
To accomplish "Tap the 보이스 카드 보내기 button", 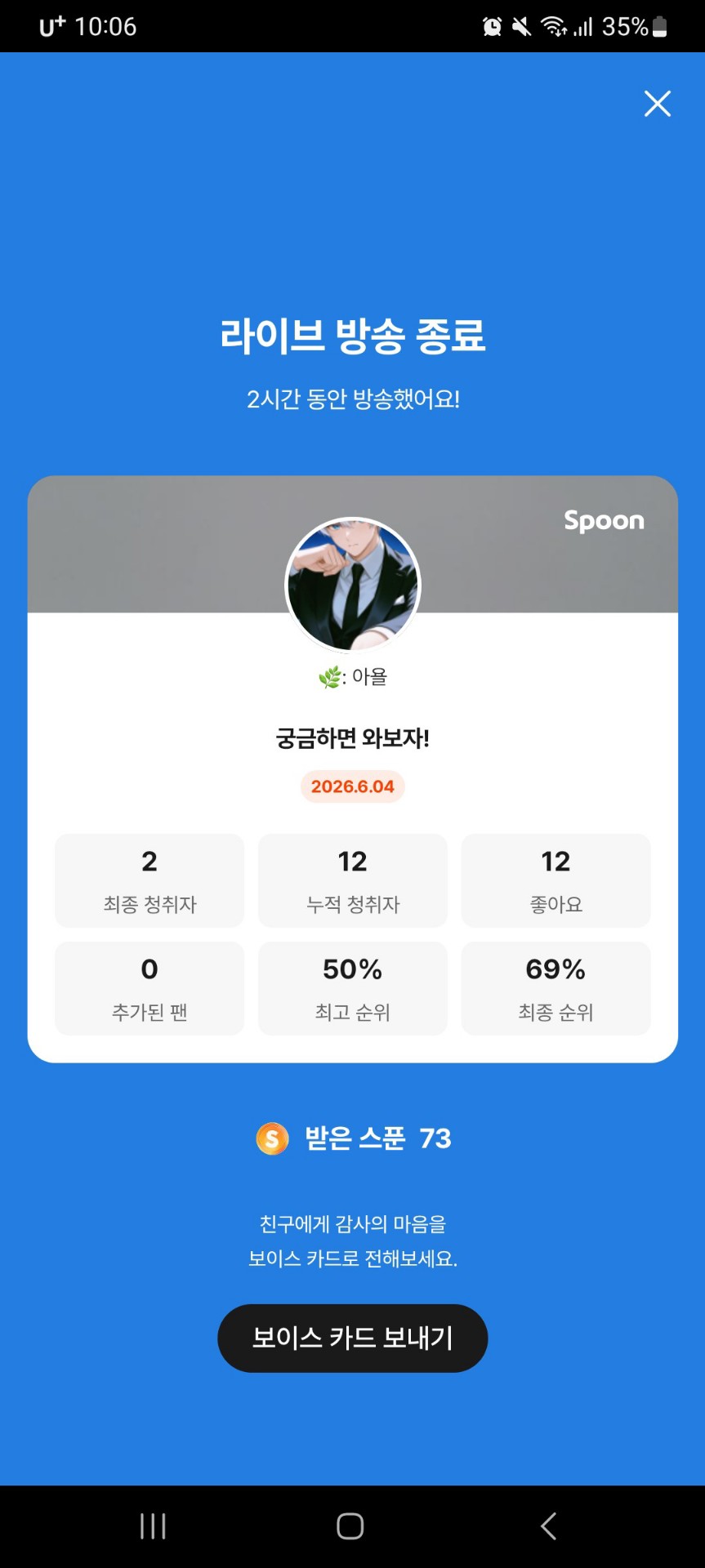I will [352, 1338].
